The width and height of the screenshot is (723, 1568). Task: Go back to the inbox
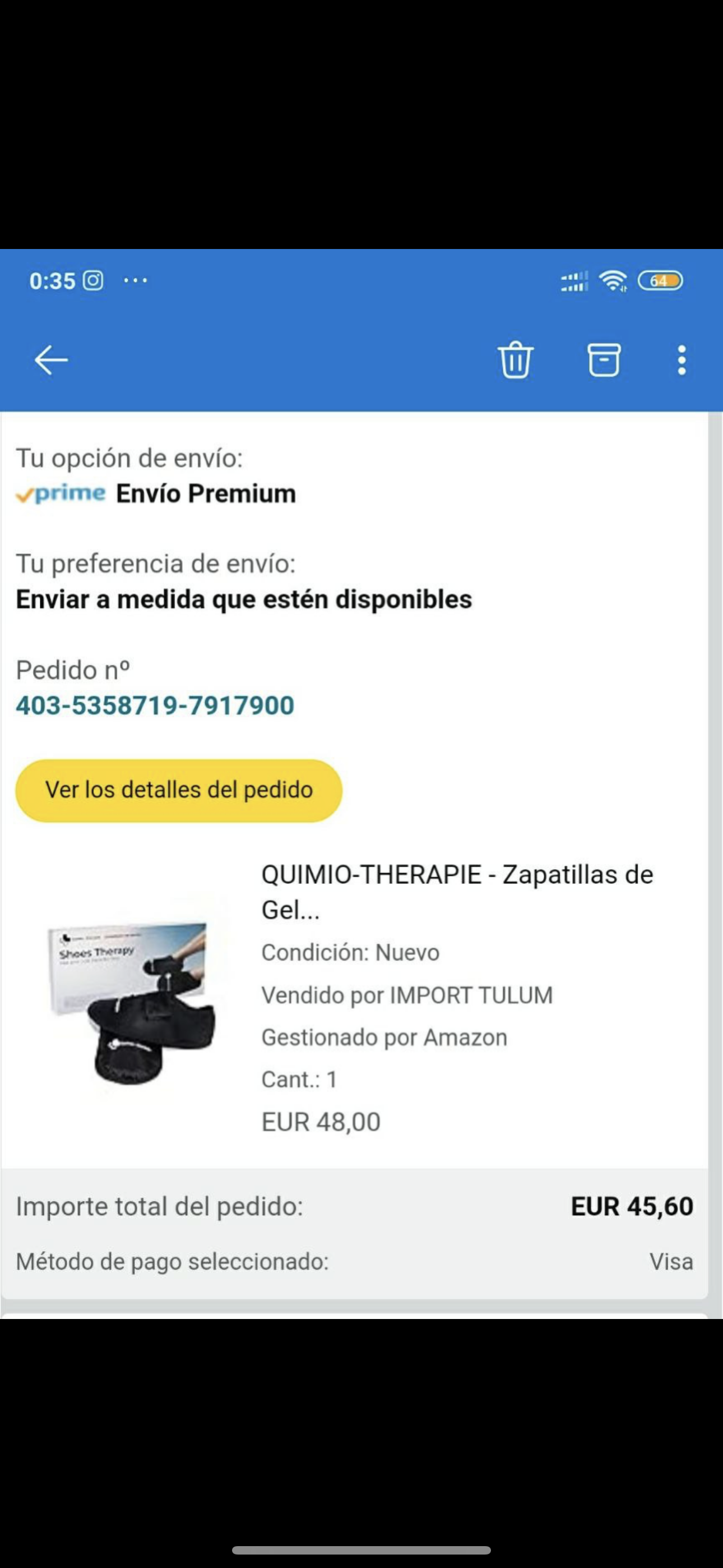tap(51, 359)
